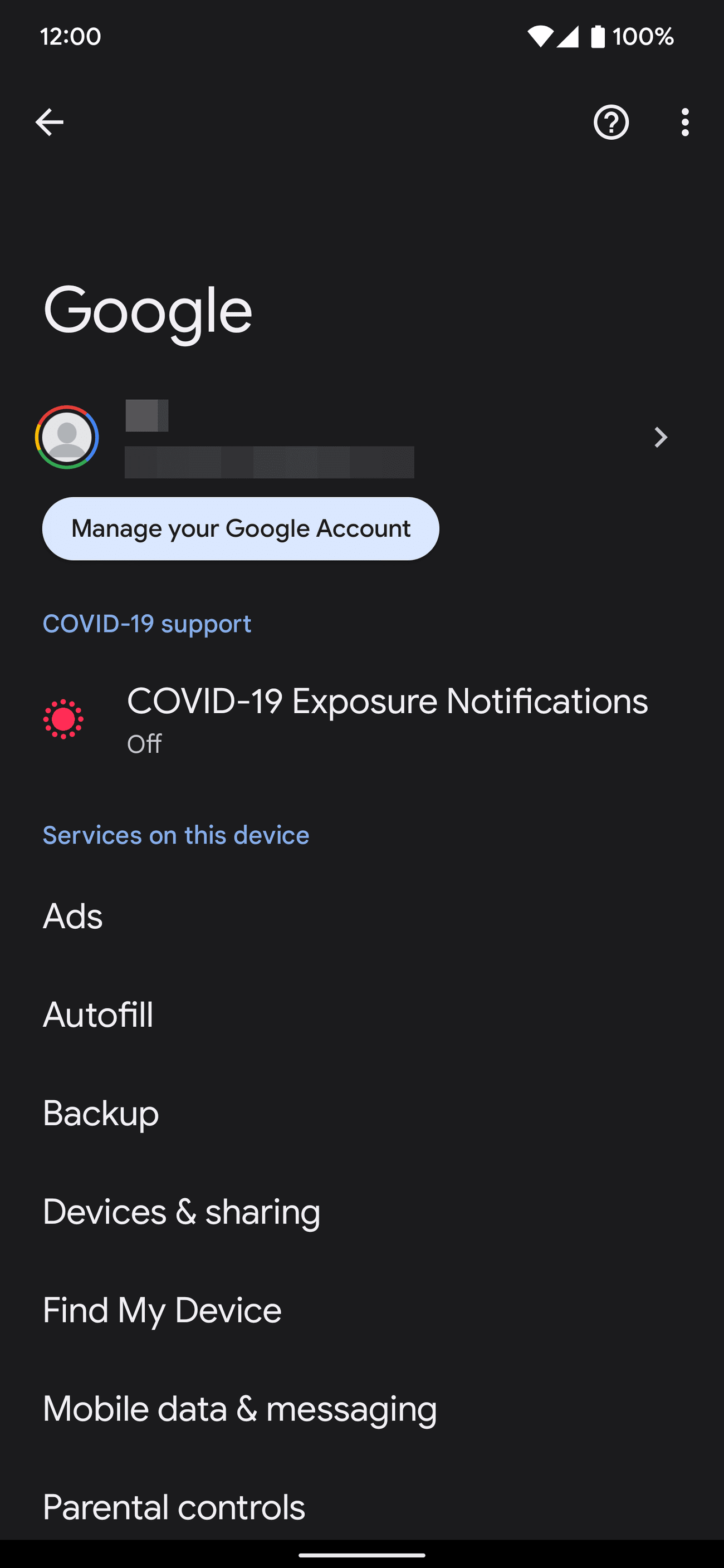Open the help icon in the top bar

point(611,122)
